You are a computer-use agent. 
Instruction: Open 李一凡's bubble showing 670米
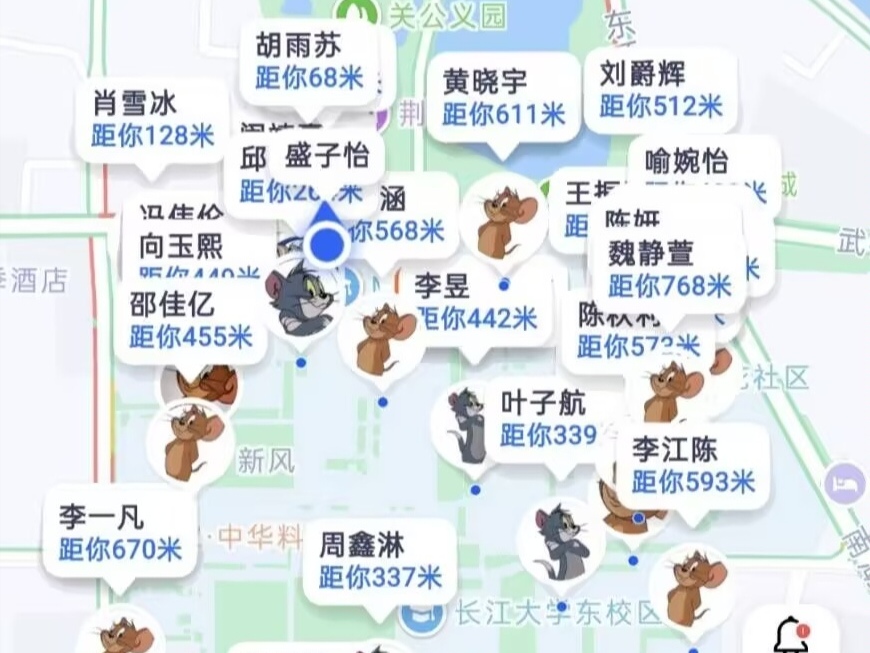pyautogui.click(x=119, y=533)
